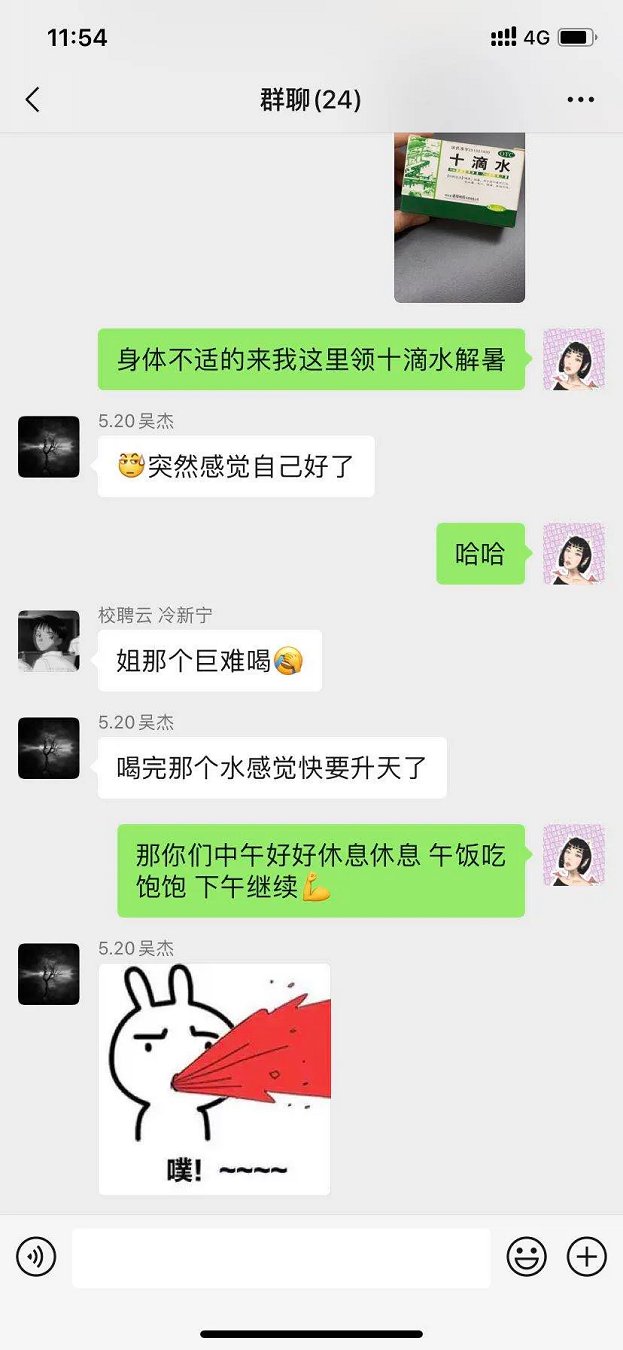
Task: Open the group chat options menu
Action: click(580, 100)
